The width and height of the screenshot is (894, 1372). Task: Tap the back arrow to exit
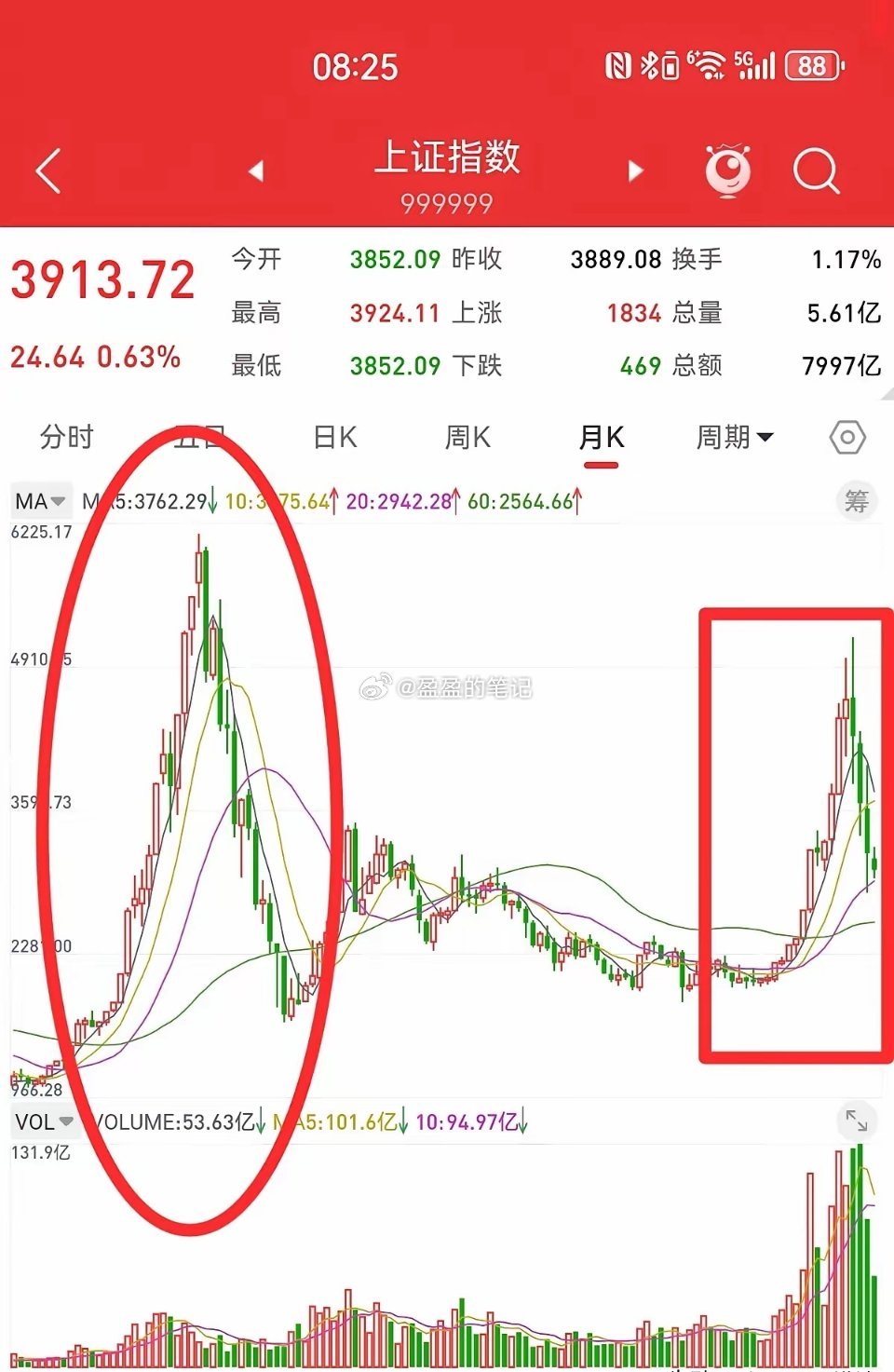pos(48,169)
